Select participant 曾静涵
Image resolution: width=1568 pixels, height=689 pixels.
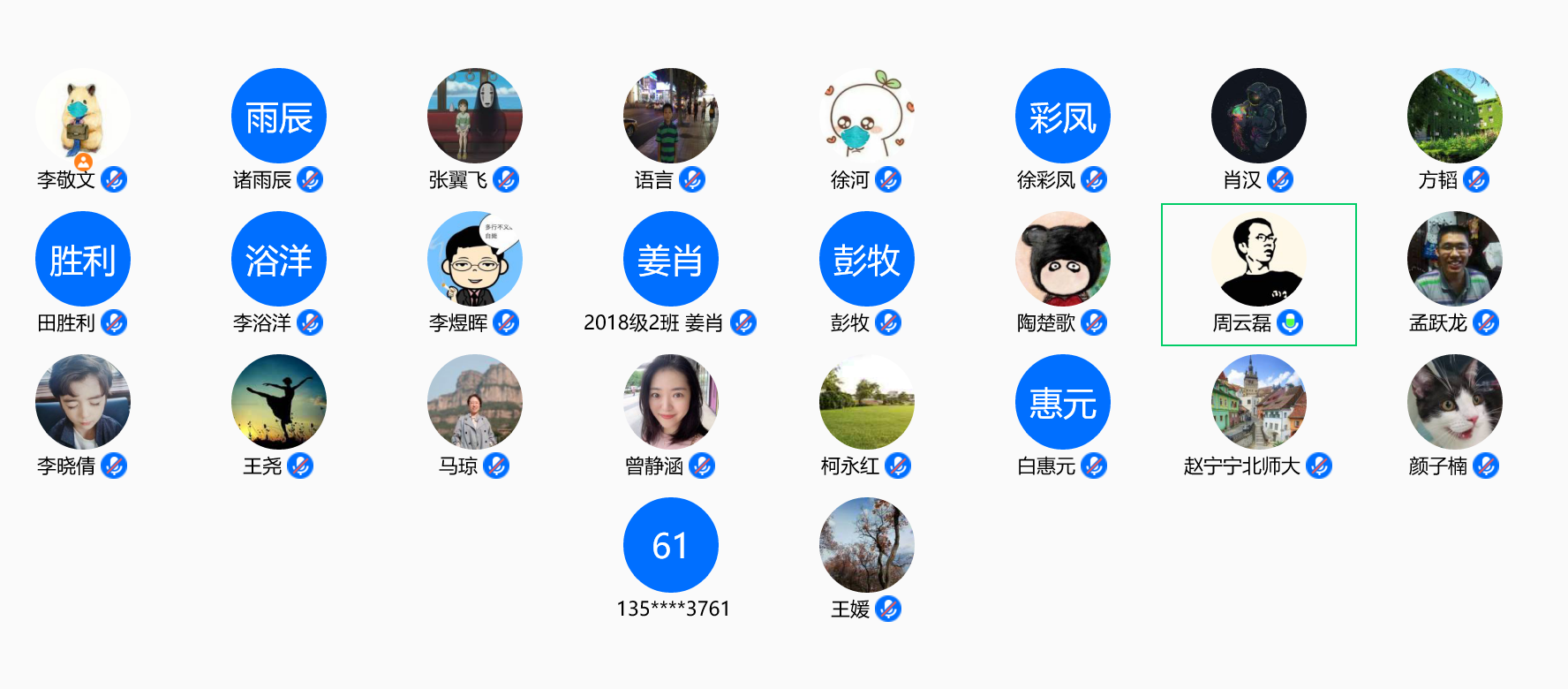click(x=671, y=403)
